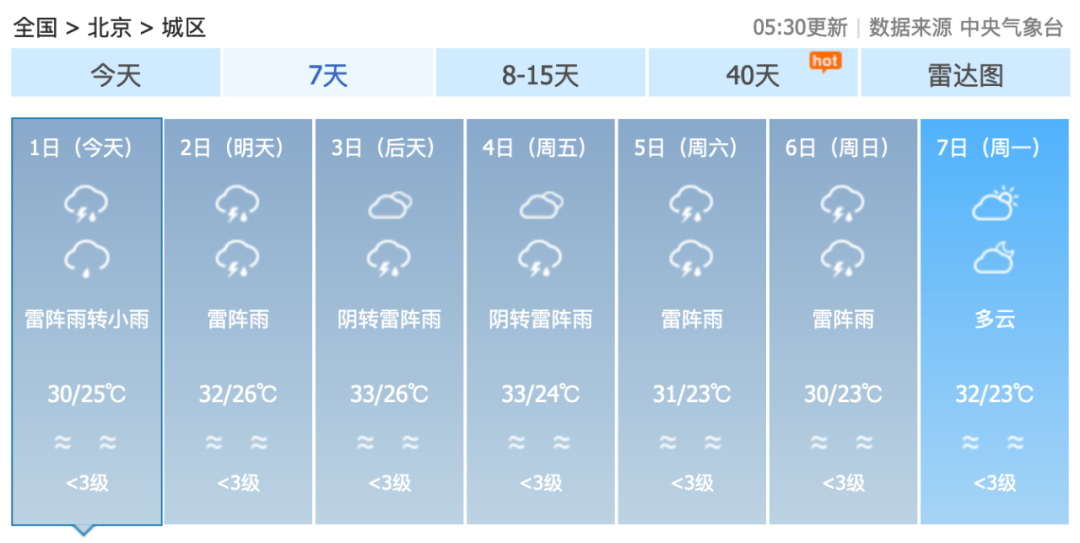Screen dimensions: 1080x543
Task: Open the 6日（周日）forecast card
Action: (x=842, y=320)
